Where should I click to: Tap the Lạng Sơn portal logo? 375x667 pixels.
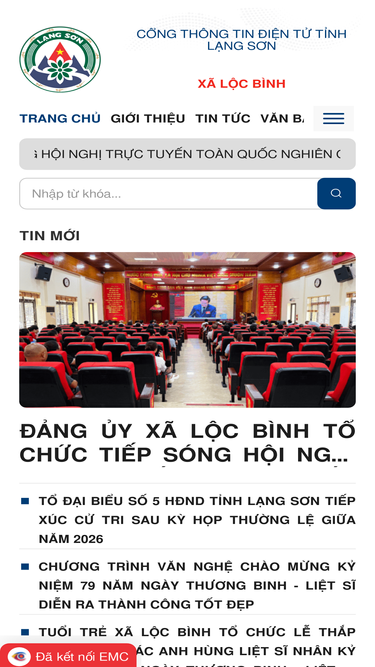tap(60, 59)
